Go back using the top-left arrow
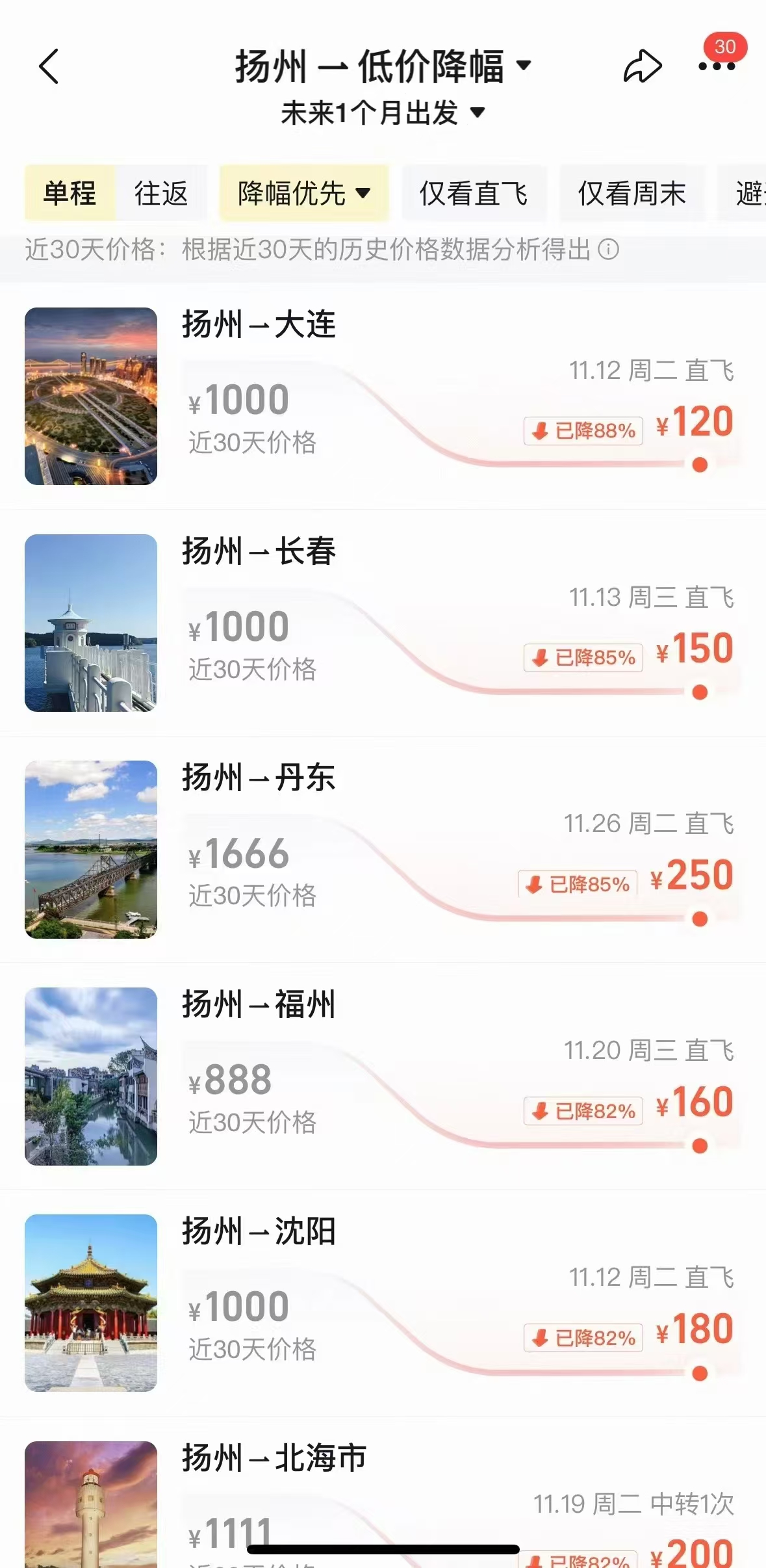The width and height of the screenshot is (766, 1568). point(49,66)
